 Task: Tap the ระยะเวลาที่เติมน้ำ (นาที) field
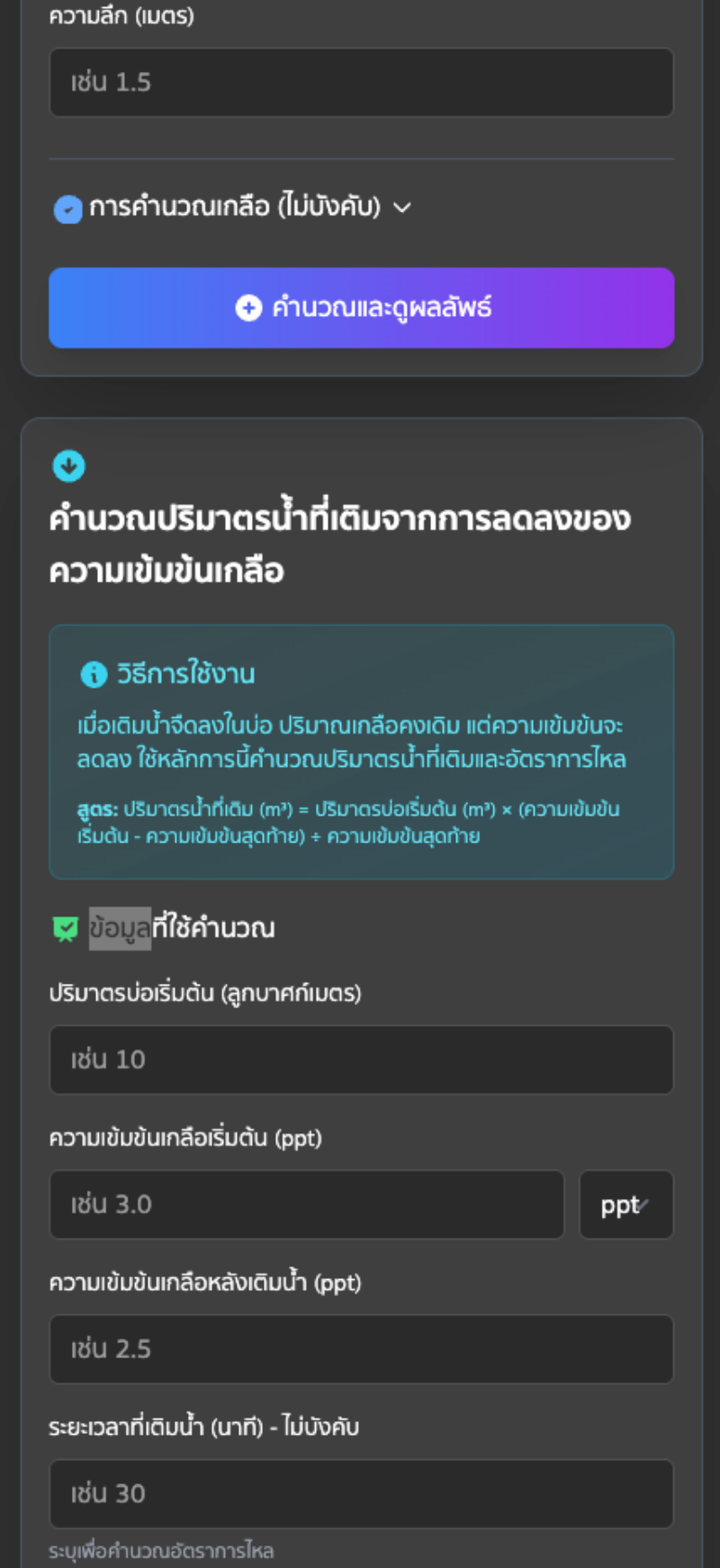(361, 1493)
